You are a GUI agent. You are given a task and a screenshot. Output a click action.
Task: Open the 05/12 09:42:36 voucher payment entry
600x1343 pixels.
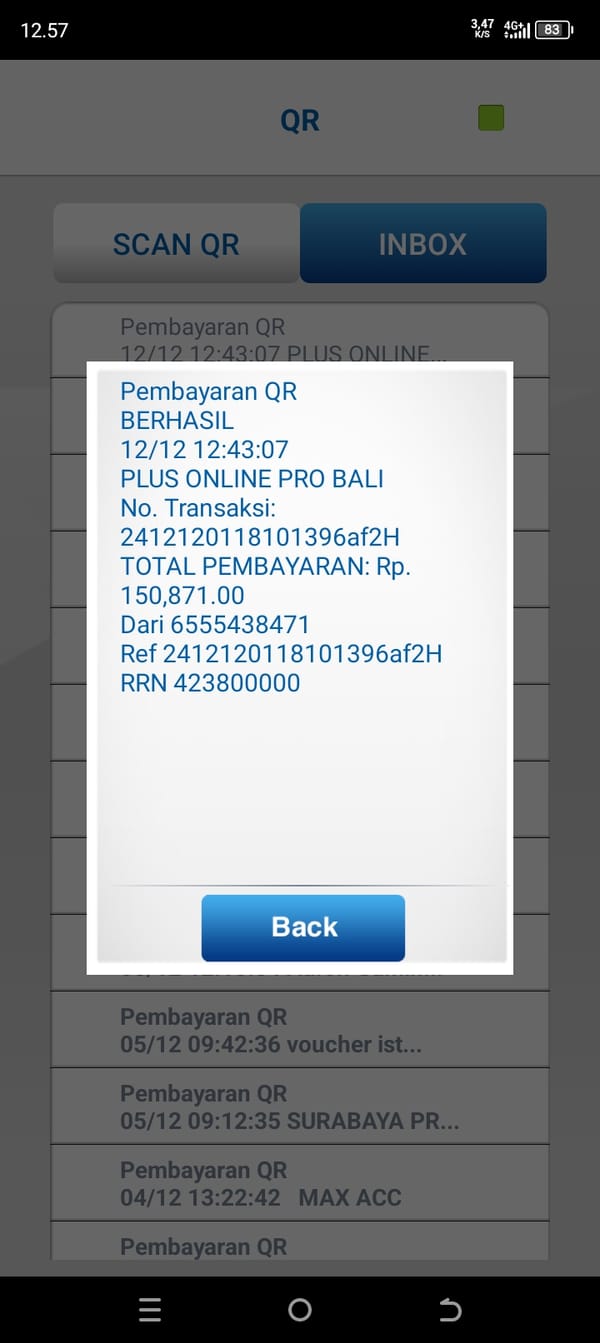coord(300,1029)
